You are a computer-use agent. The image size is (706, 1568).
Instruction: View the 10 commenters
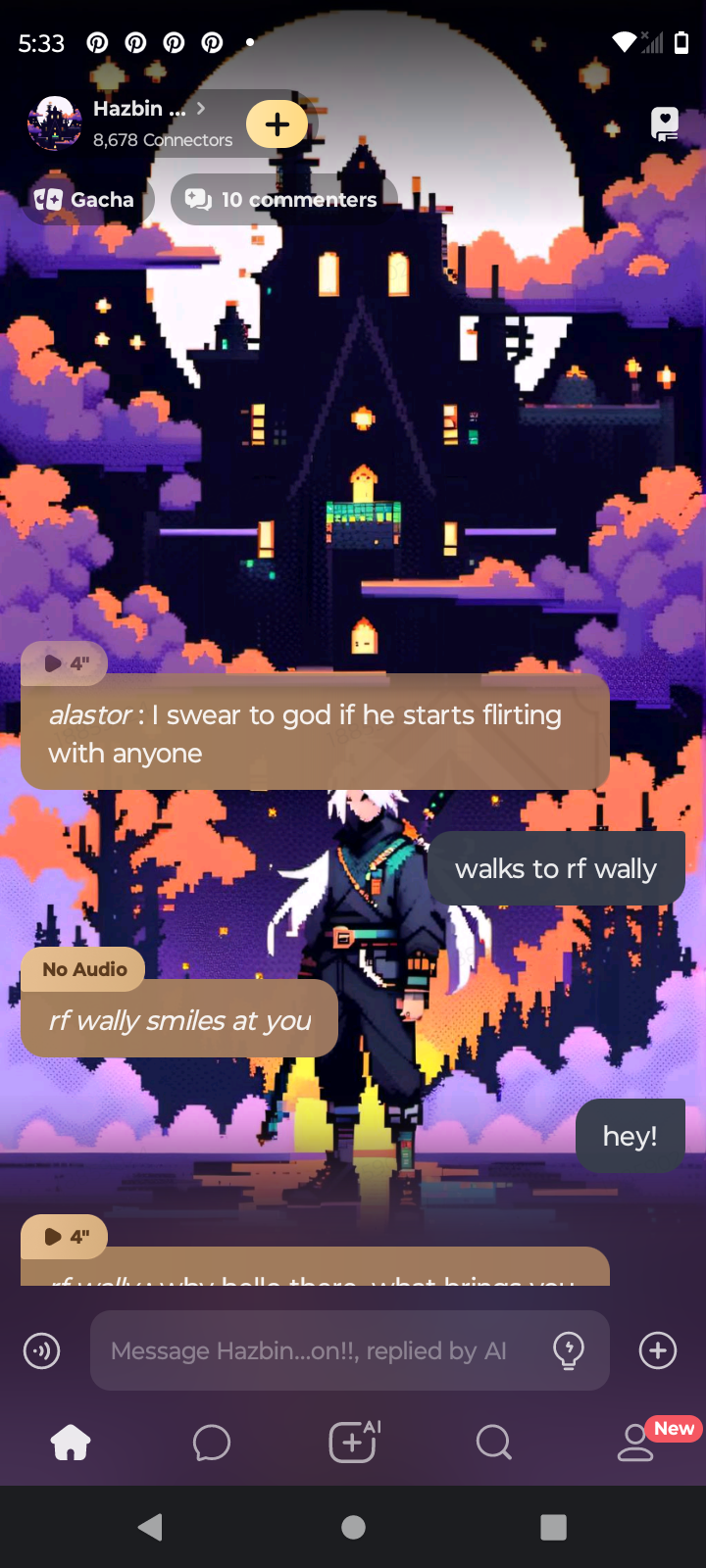[282, 200]
